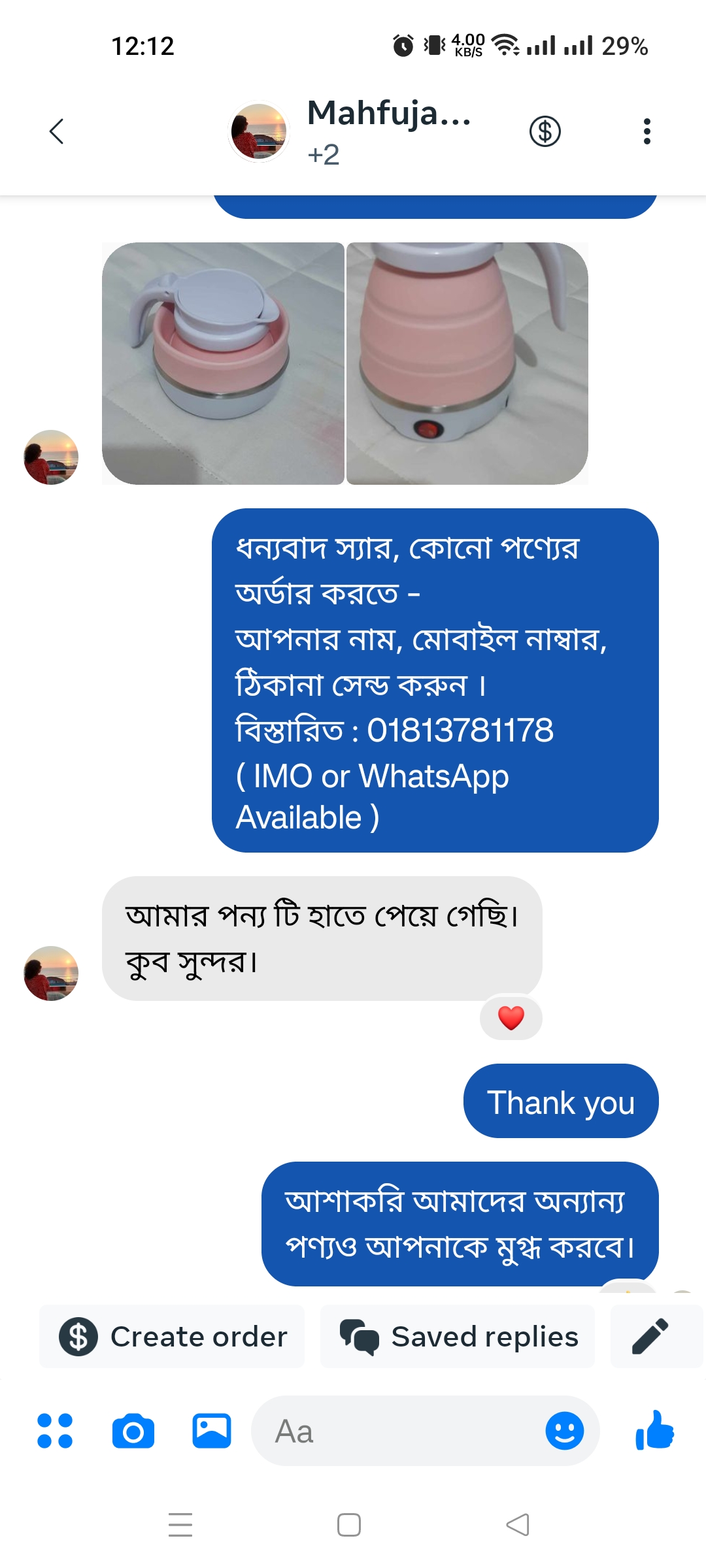Viewport: 706px width, 1568px height.
Task: Open the emoji picker in message box
Action: pyautogui.click(x=565, y=1431)
